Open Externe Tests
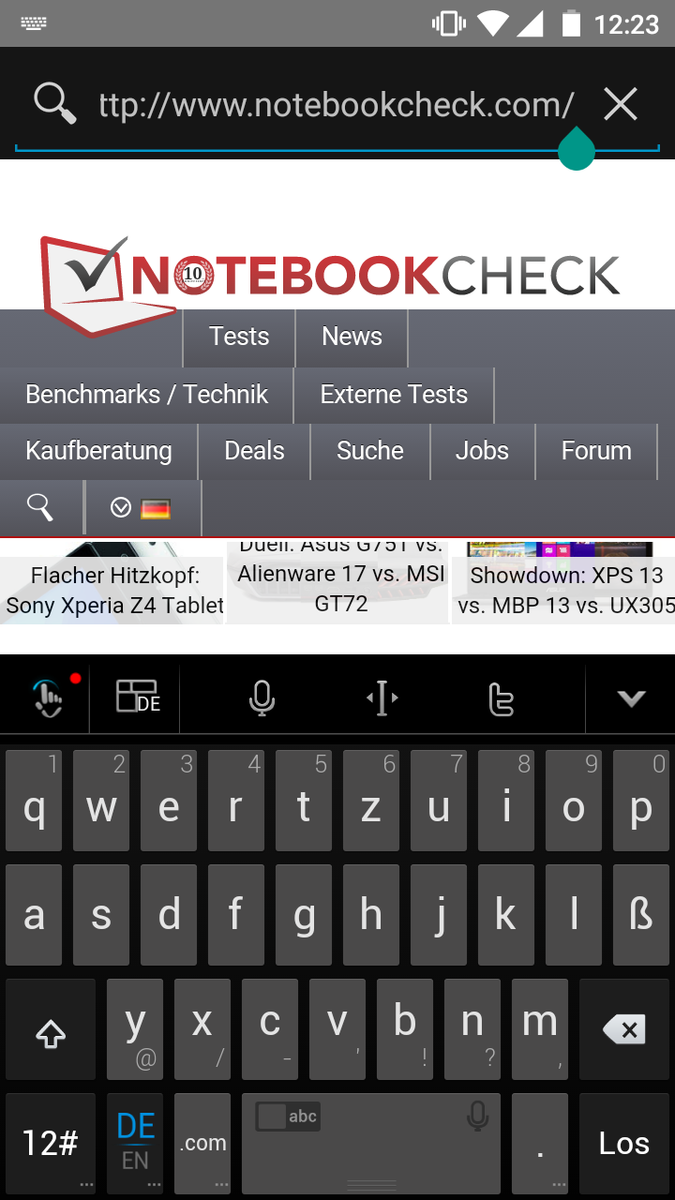Image resolution: width=675 pixels, height=1200 pixels. pos(393,394)
